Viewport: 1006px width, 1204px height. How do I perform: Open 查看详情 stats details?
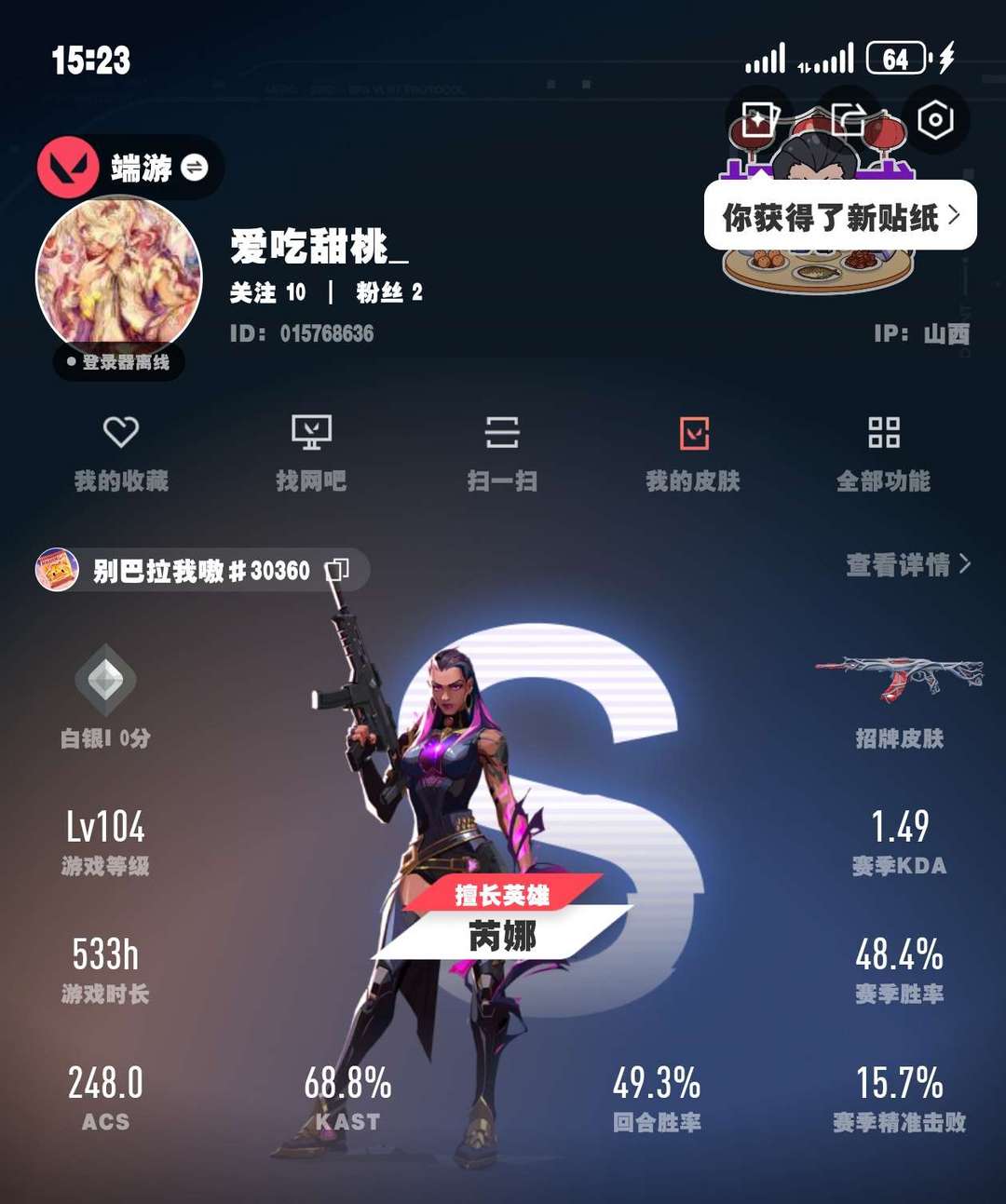coord(908,564)
